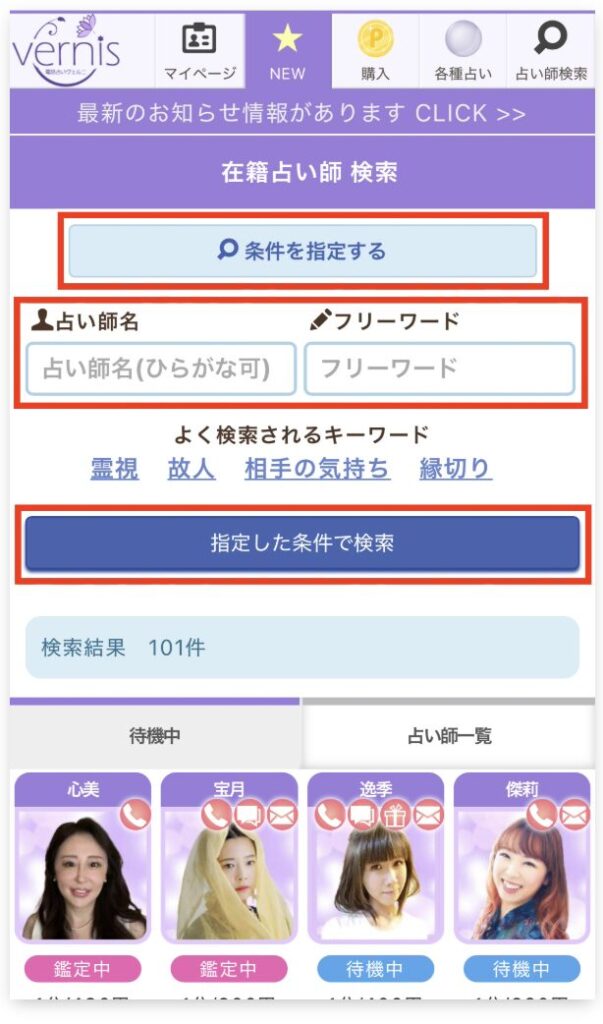
Task: Open the latest news banner
Action: (x=301, y=113)
